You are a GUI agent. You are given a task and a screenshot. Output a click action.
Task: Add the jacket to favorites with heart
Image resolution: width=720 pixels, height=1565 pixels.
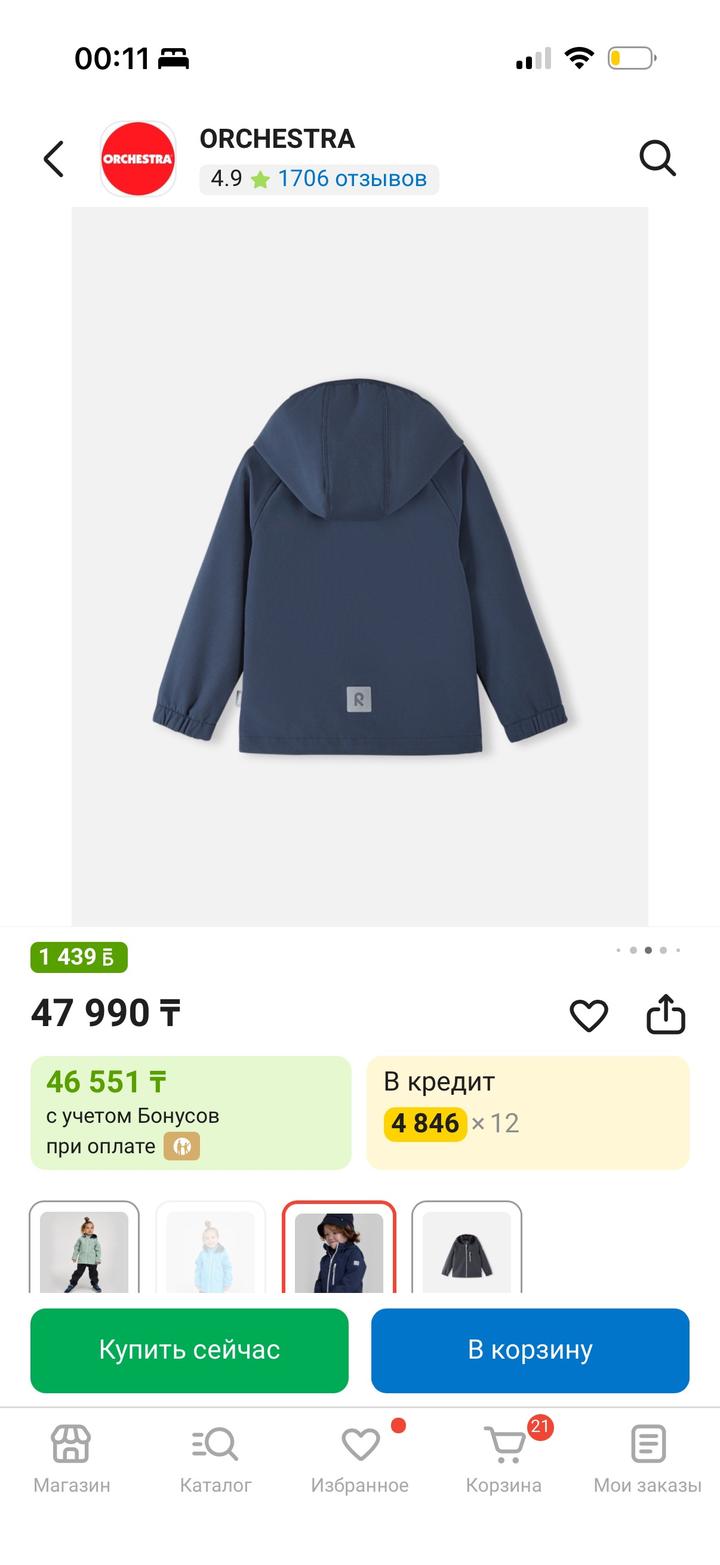tap(589, 1016)
